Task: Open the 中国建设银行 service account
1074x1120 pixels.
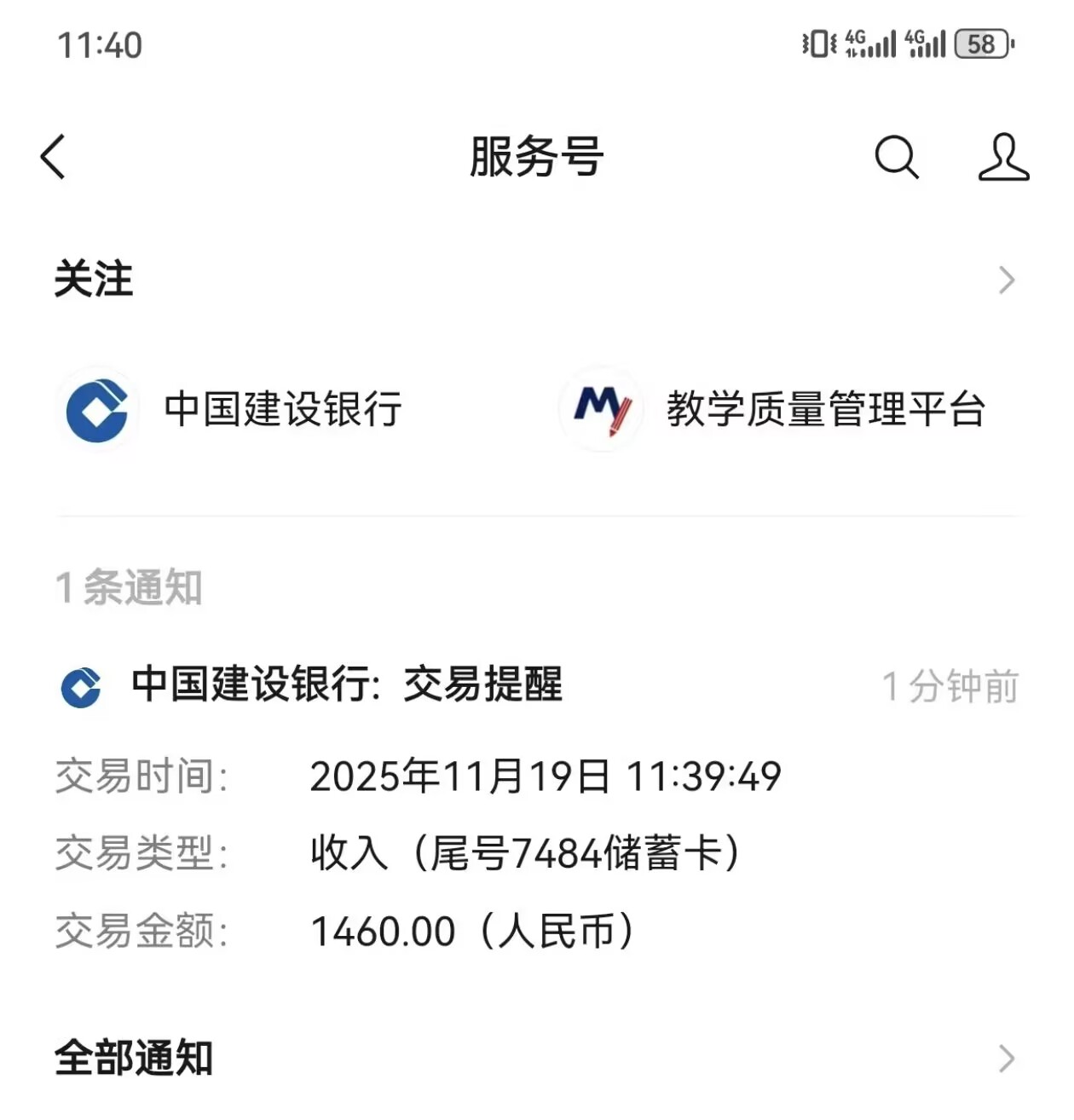Action: click(x=232, y=410)
